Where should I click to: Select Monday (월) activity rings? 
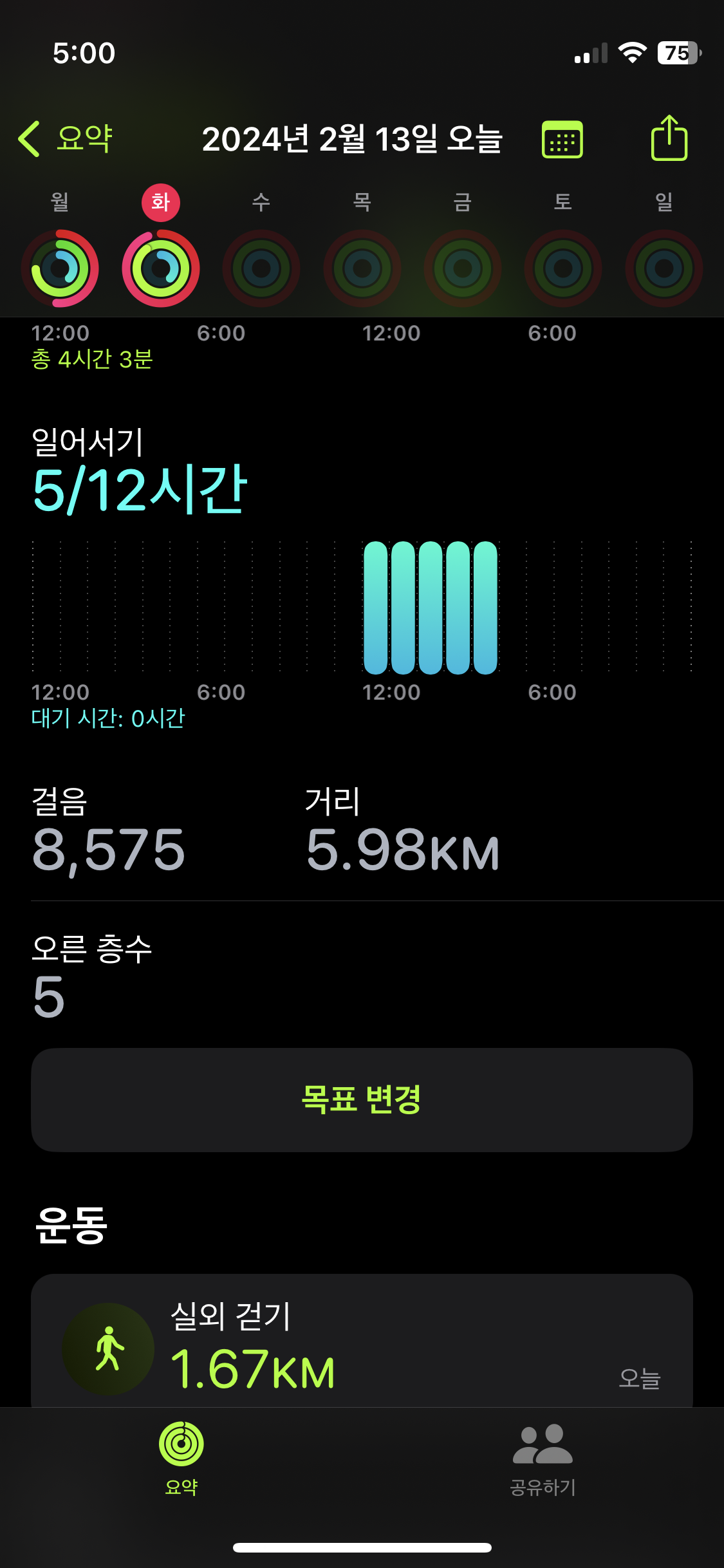60,268
